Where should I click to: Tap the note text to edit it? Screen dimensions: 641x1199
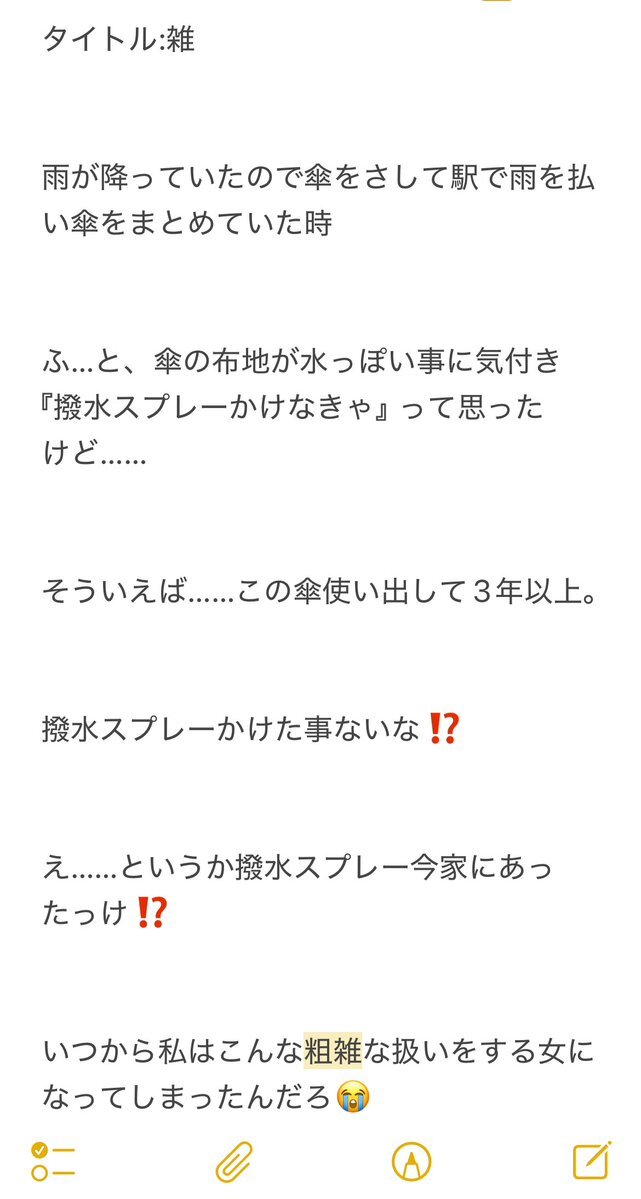click(319, 566)
